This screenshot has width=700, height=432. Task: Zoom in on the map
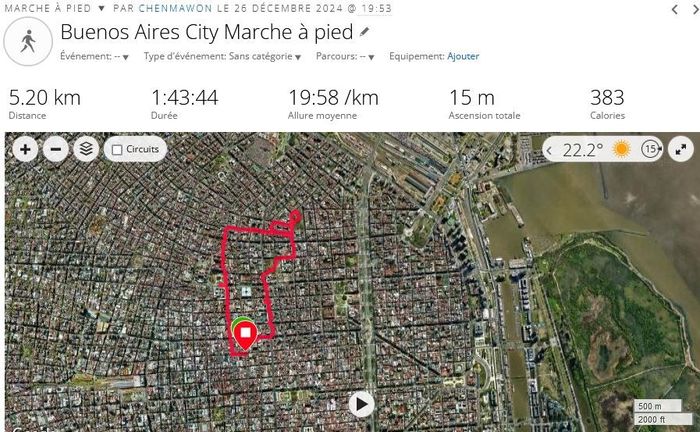click(25, 150)
